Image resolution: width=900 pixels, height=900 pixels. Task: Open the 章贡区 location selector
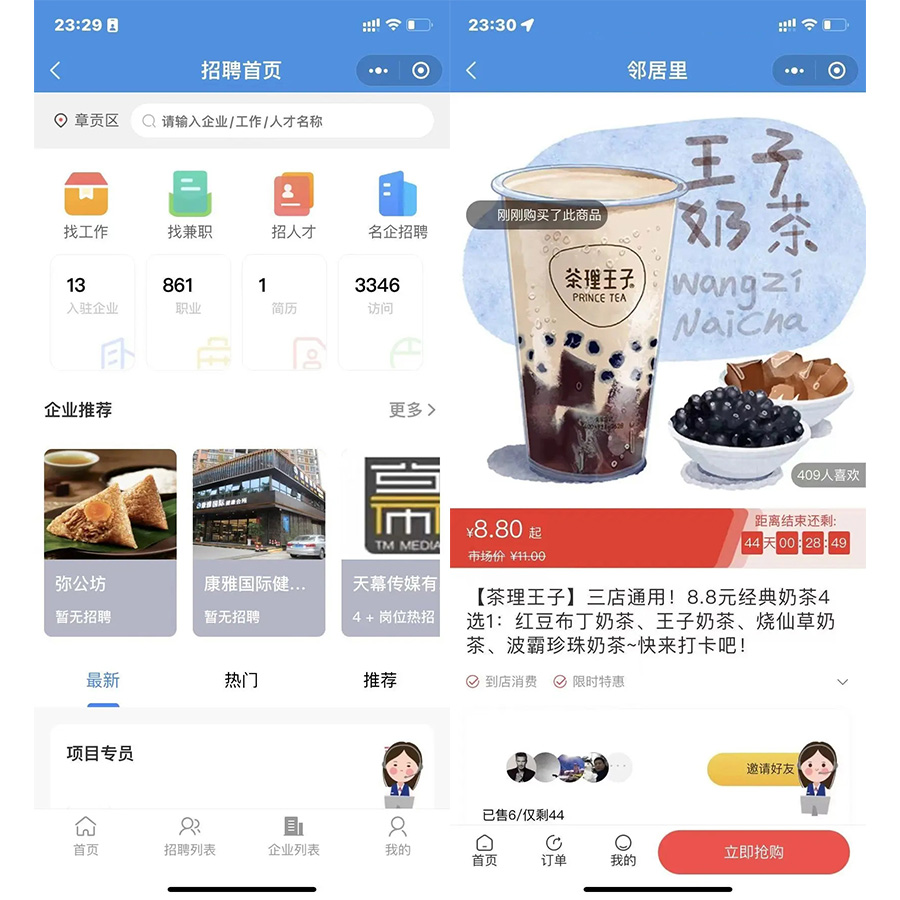(86, 121)
